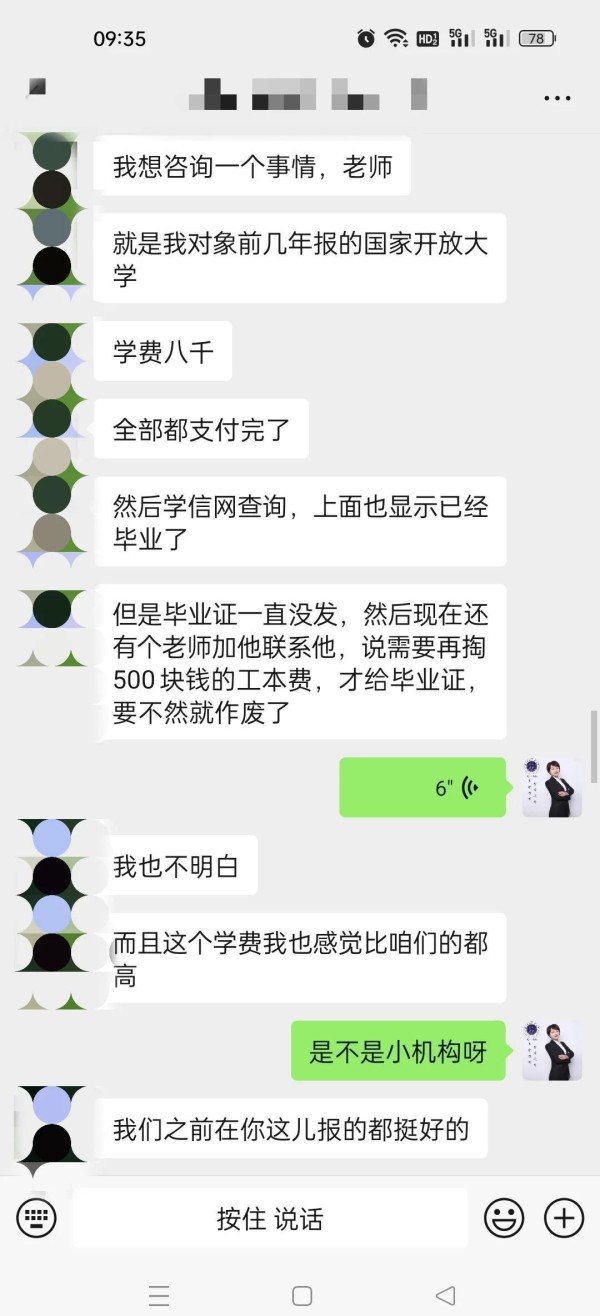Tap the system back button
The width and height of the screenshot is (600, 1316).
pyautogui.click(x=446, y=1295)
